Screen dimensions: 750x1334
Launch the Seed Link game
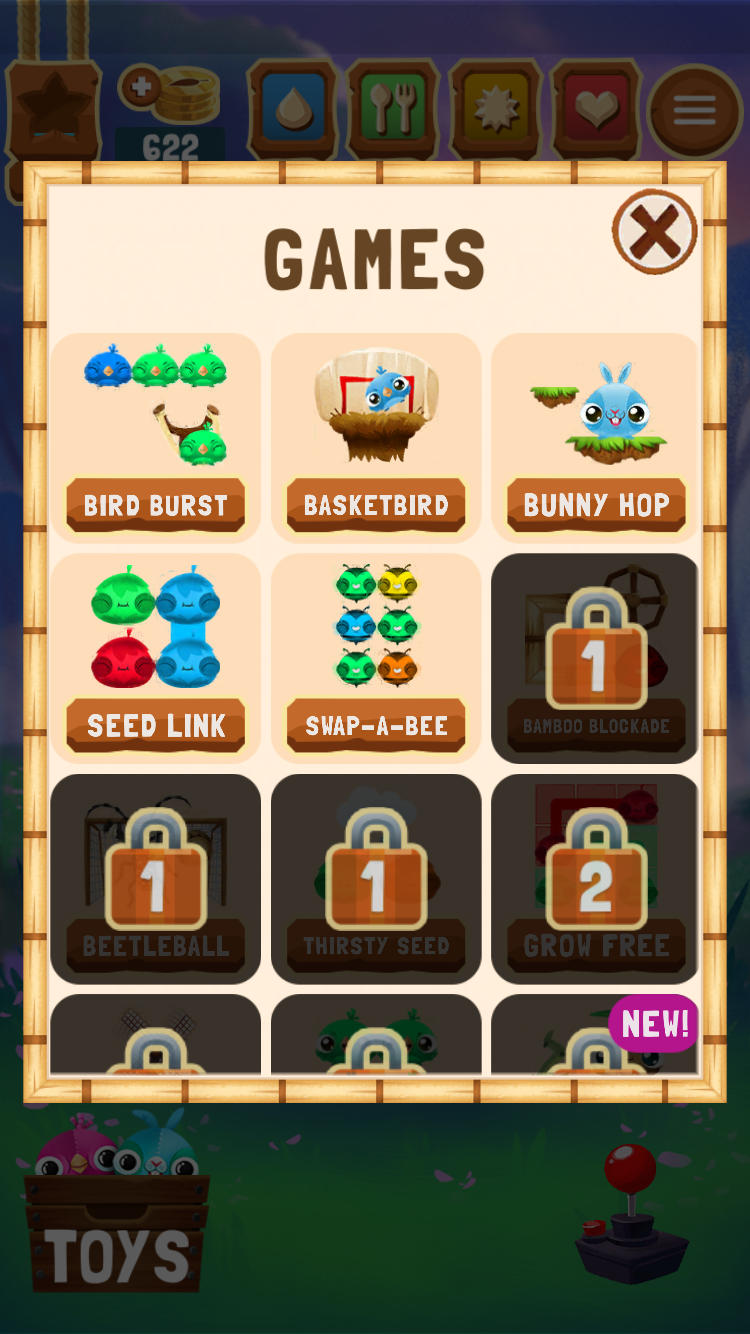click(x=155, y=658)
